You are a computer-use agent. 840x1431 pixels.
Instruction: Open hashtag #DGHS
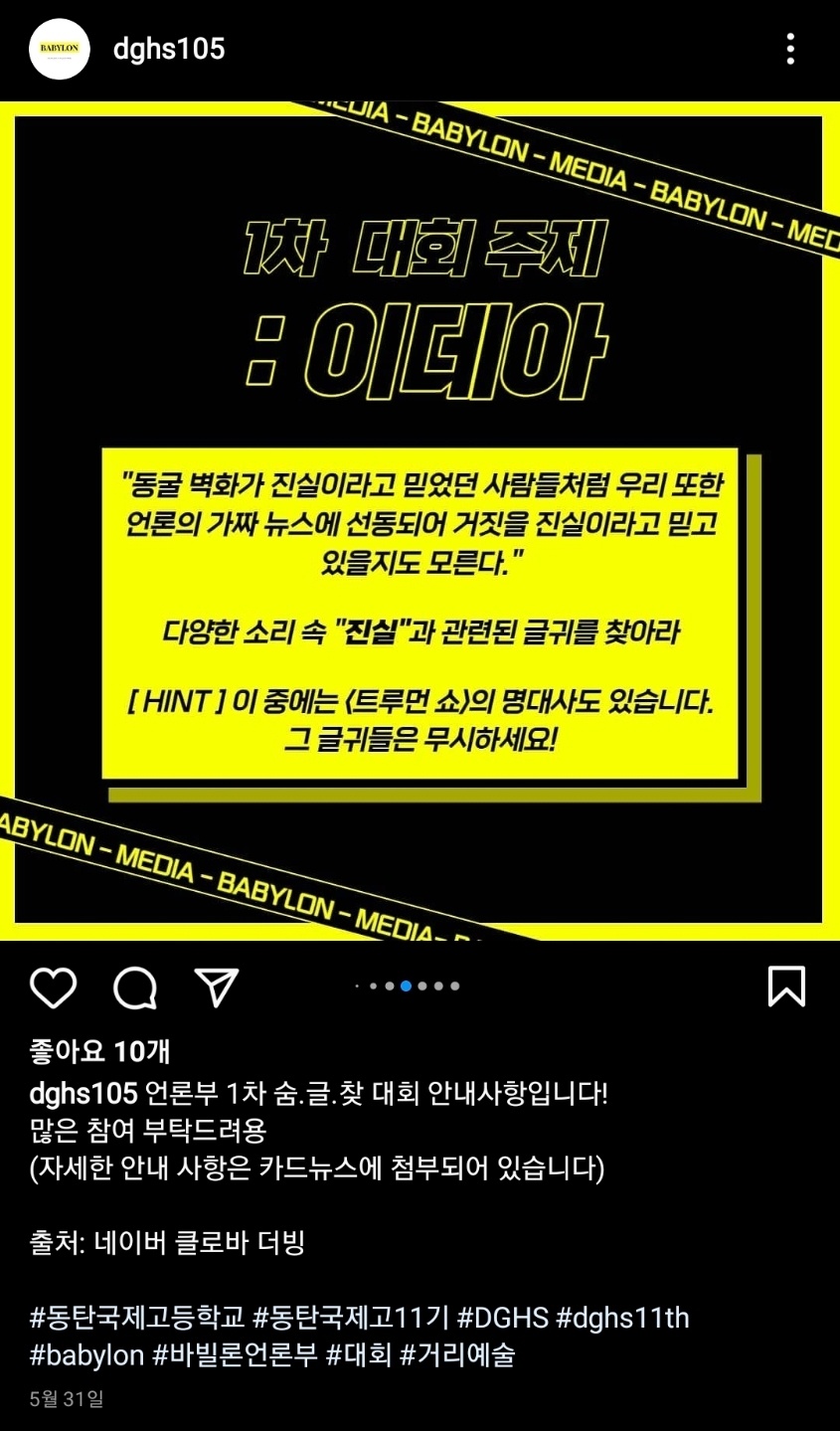click(502, 1319)
